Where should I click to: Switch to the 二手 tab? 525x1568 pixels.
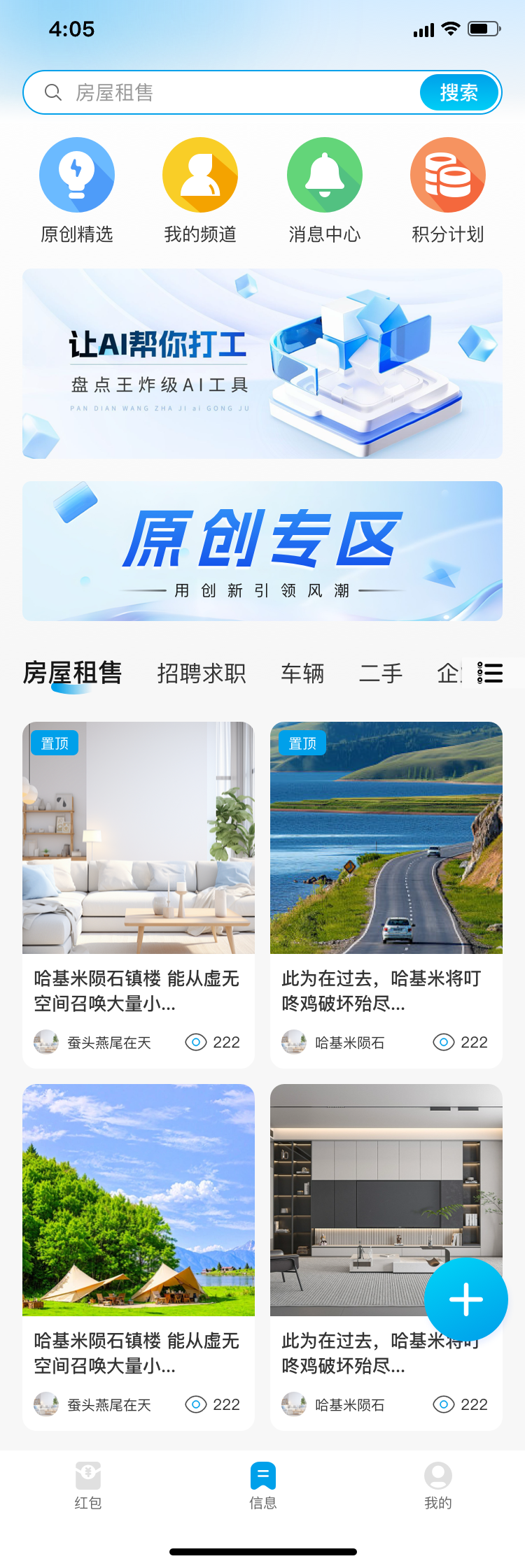point(381,673)
